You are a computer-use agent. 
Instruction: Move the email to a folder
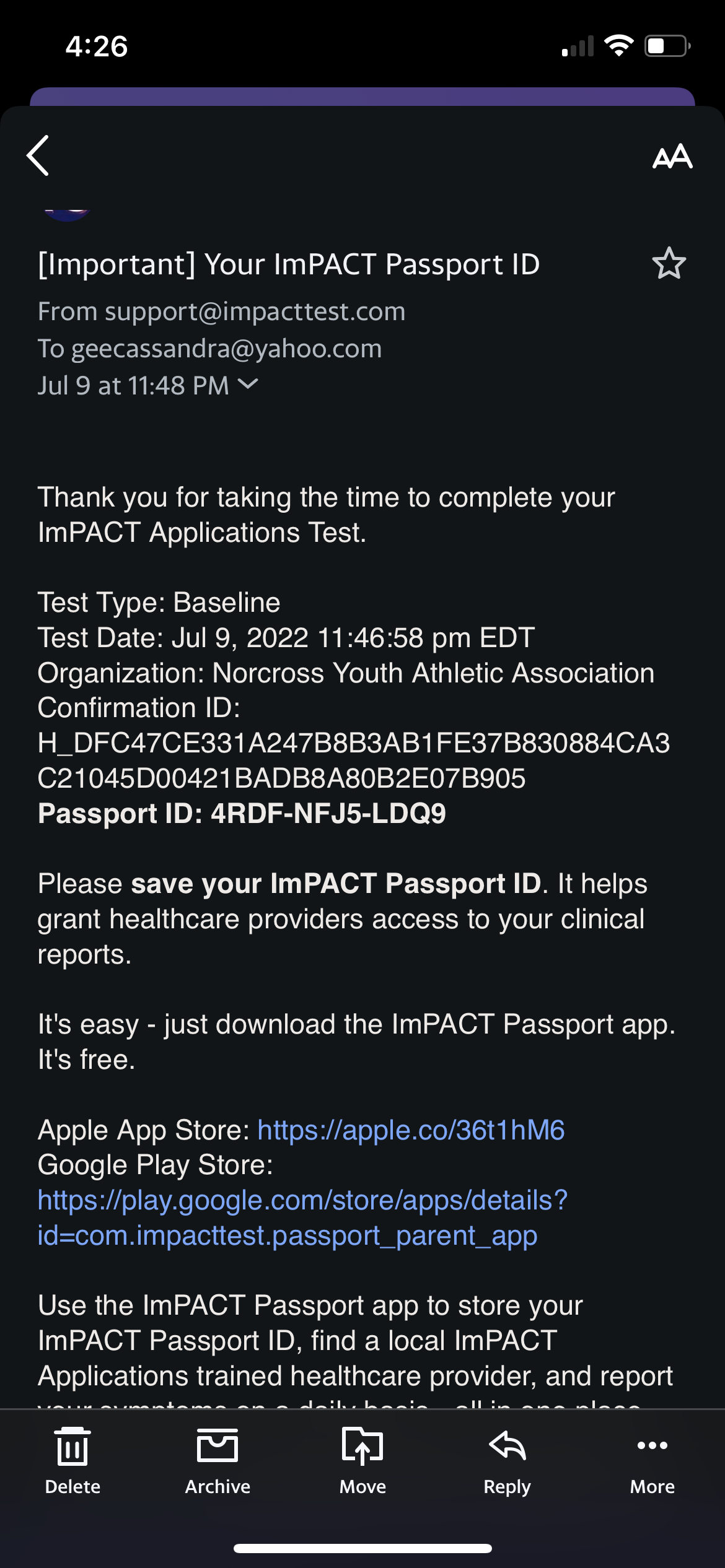362,1460
